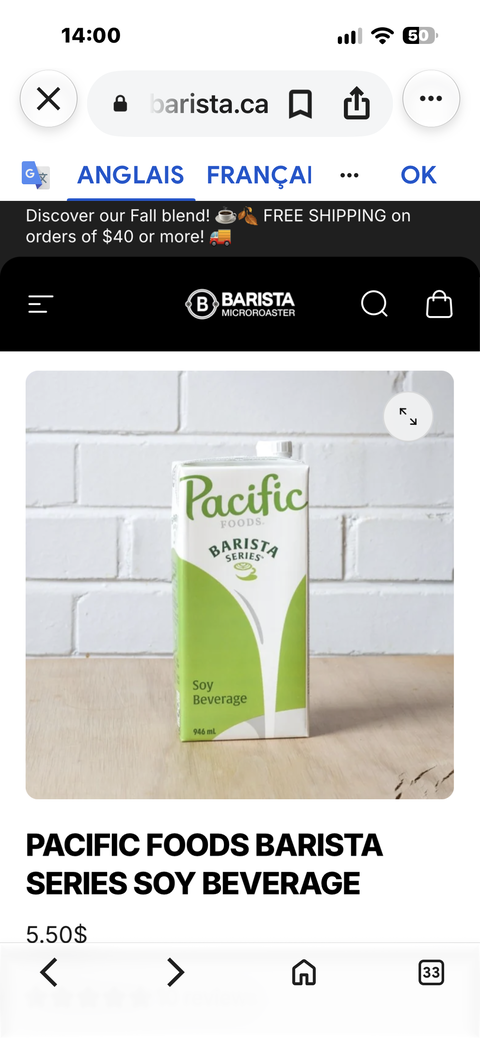Share this page
Viewport: 480px width, 1039px height.
[356, 103]
